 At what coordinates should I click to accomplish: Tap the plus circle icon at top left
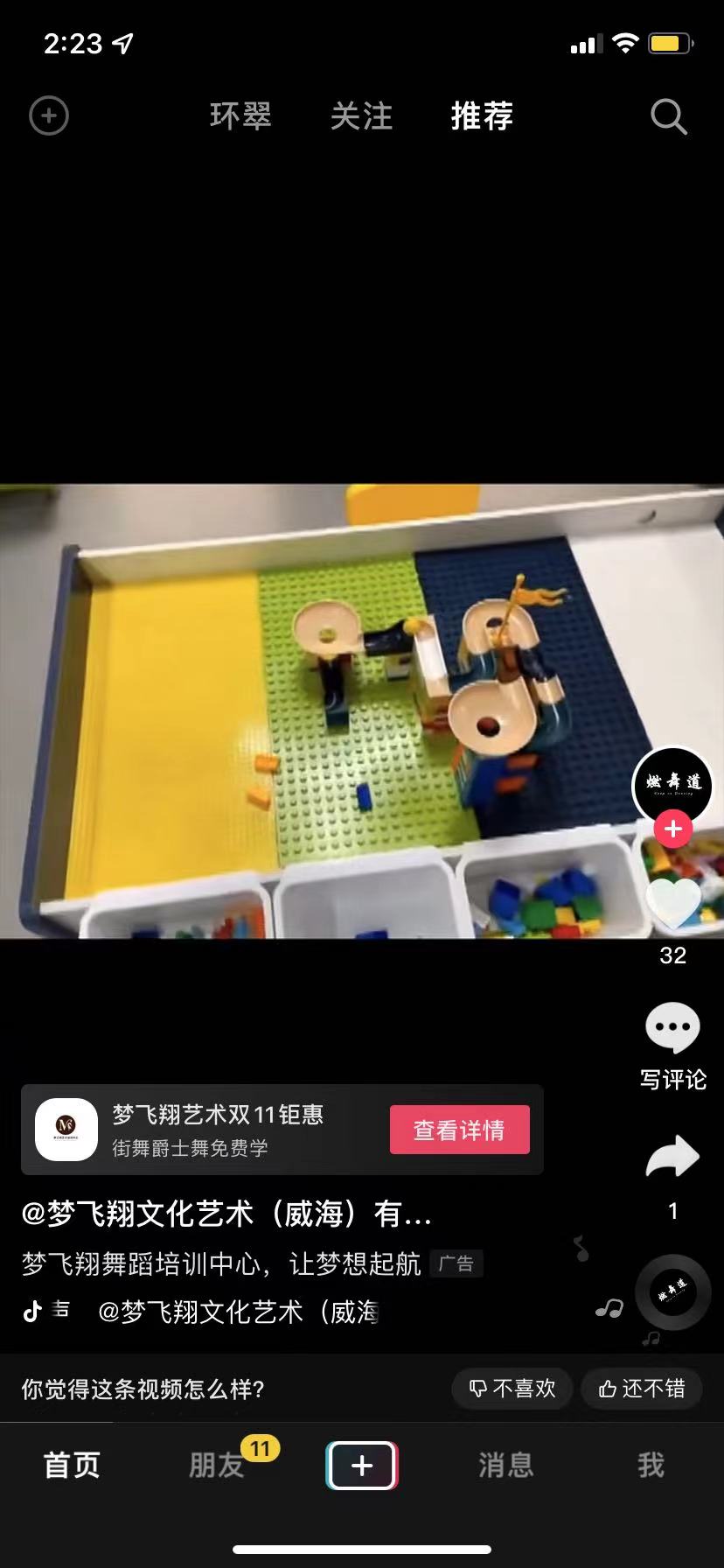click(49, 115)
